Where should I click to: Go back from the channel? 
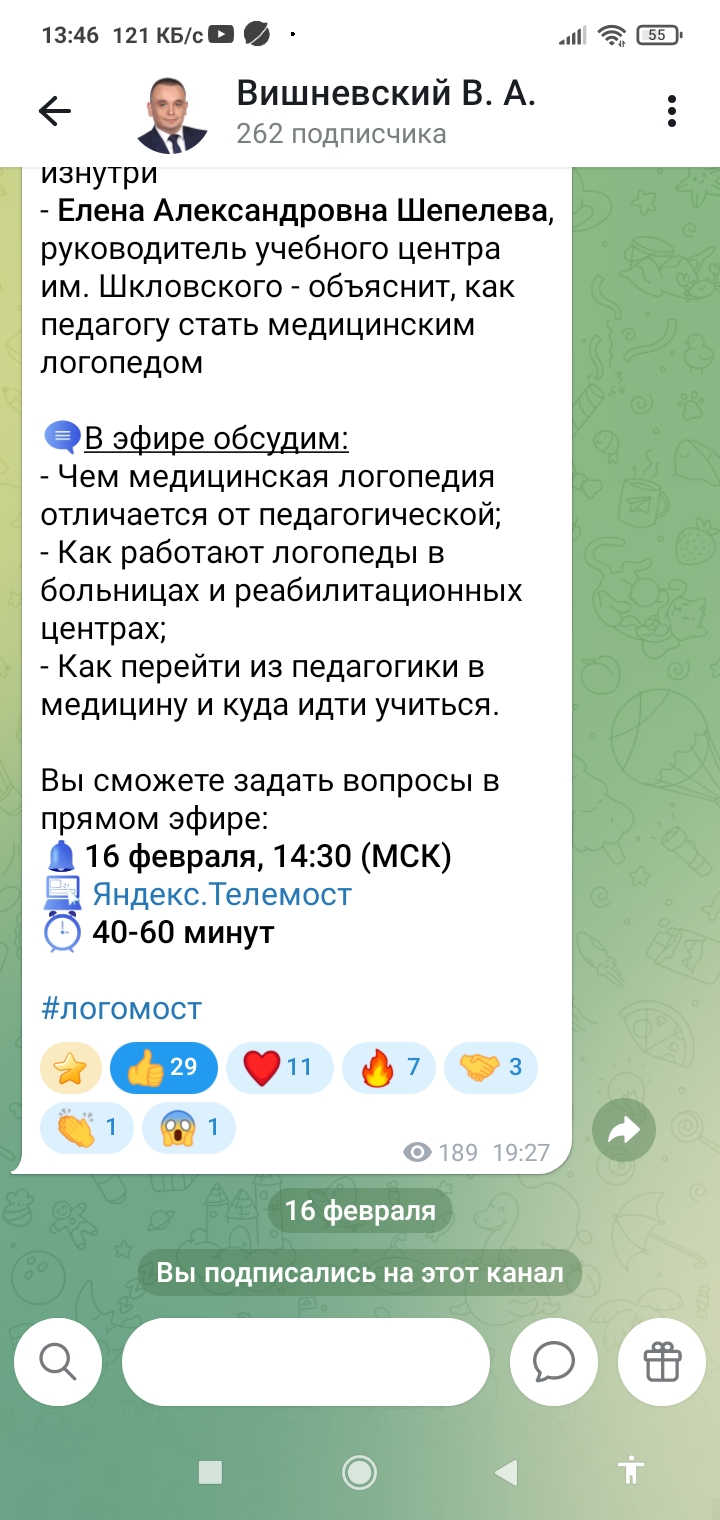55,111
